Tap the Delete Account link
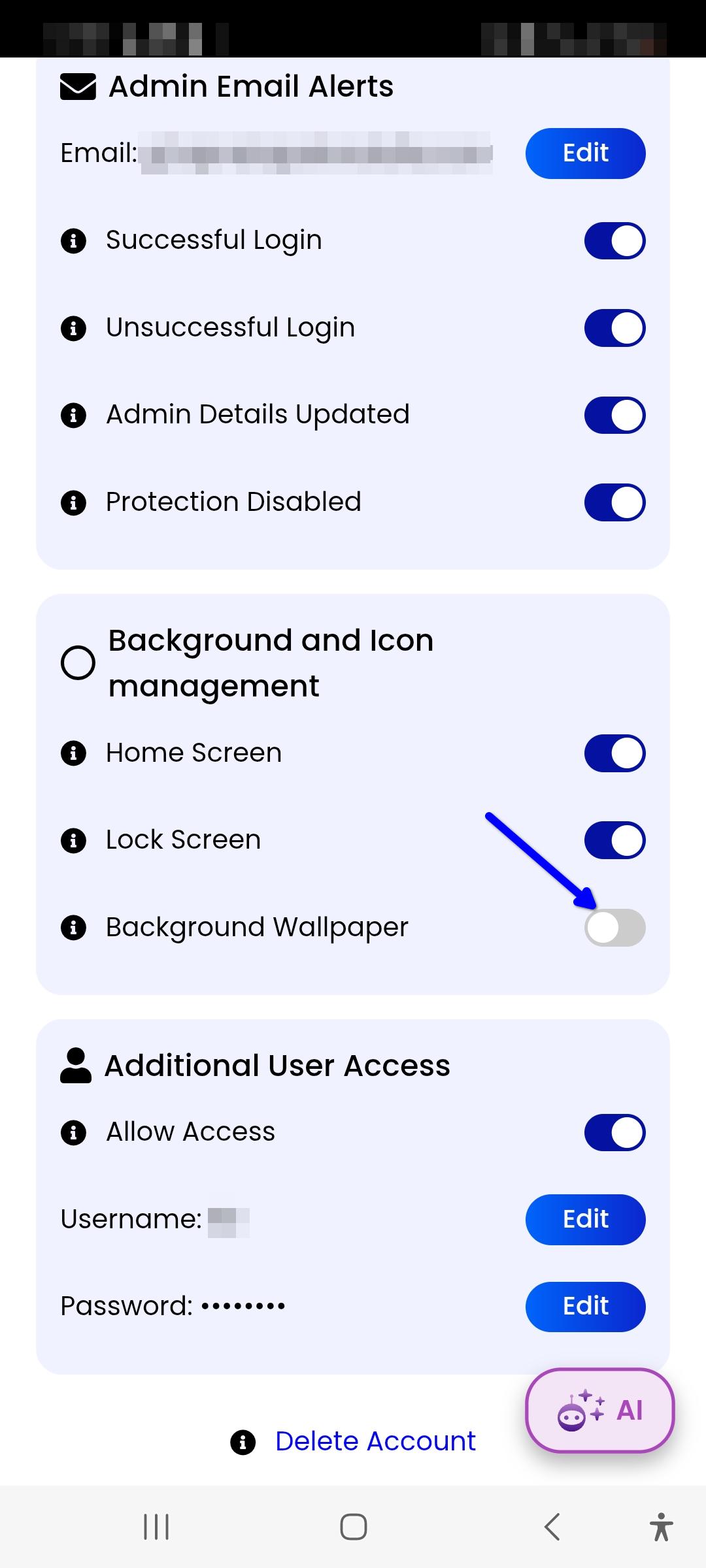This screenshot has height=1568, width=706. tap(375, 1441)
